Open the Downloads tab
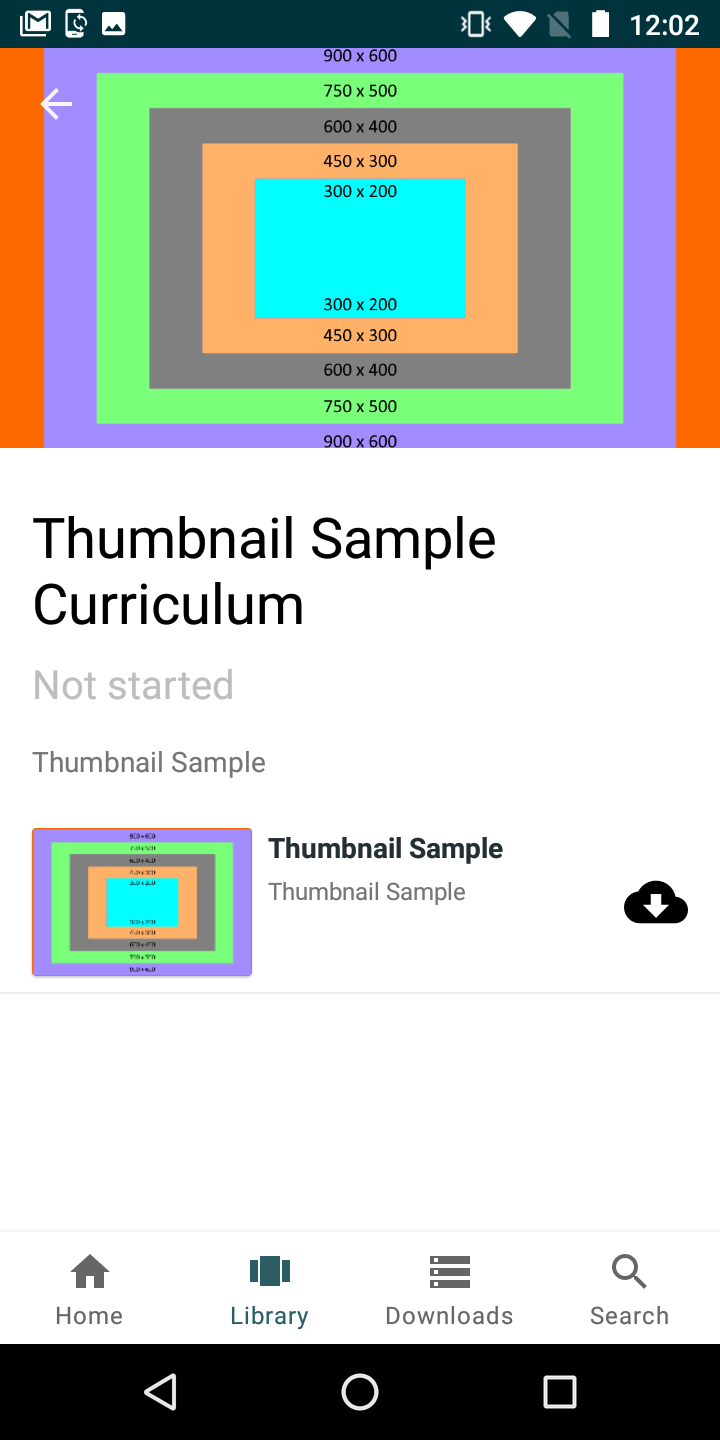Image resolution: width=720 pixels, height=1440 pixels. pyautogui.click(x=450, y=1290)
